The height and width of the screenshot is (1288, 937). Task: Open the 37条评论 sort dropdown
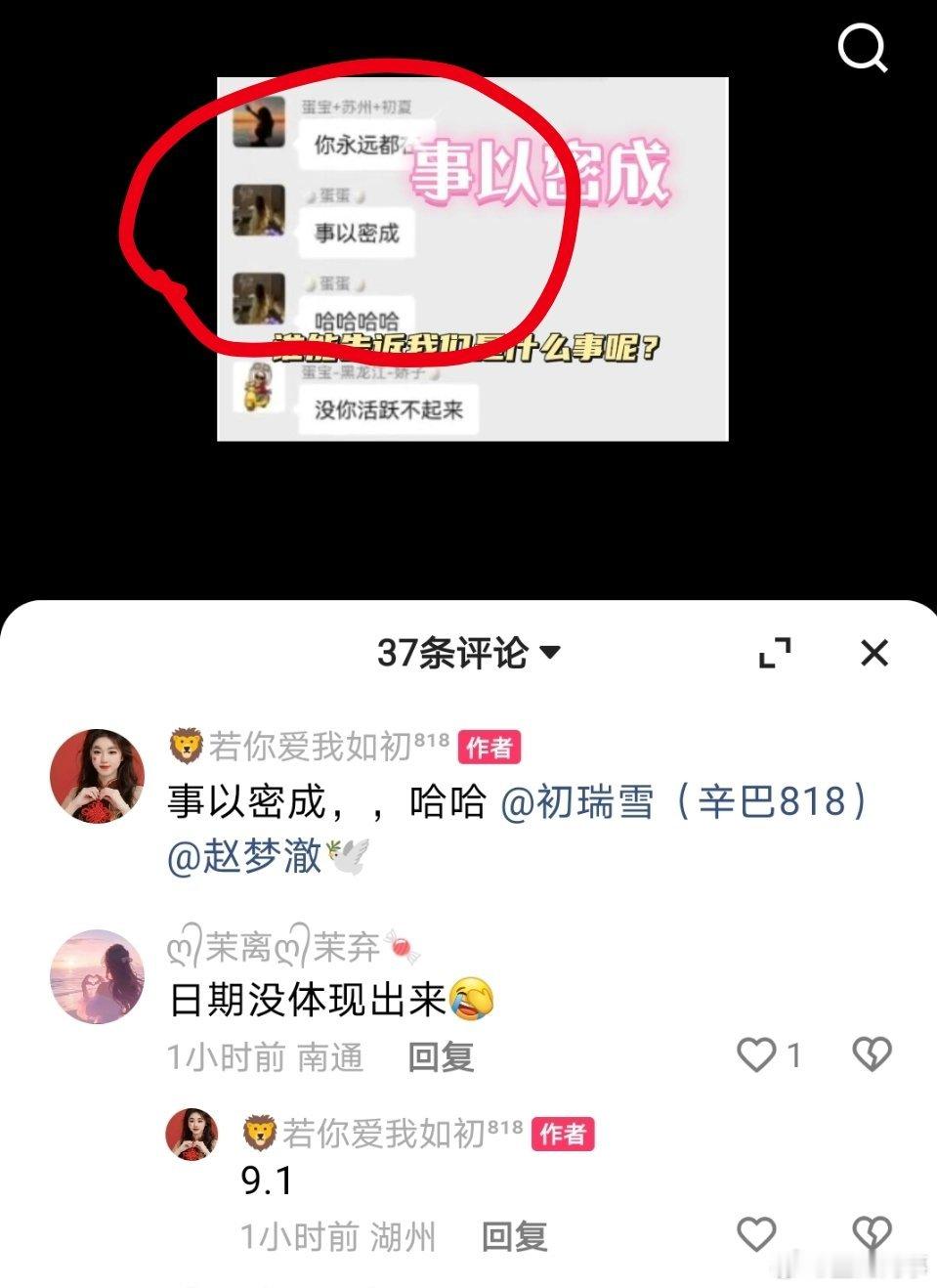[x=449, y=654]
